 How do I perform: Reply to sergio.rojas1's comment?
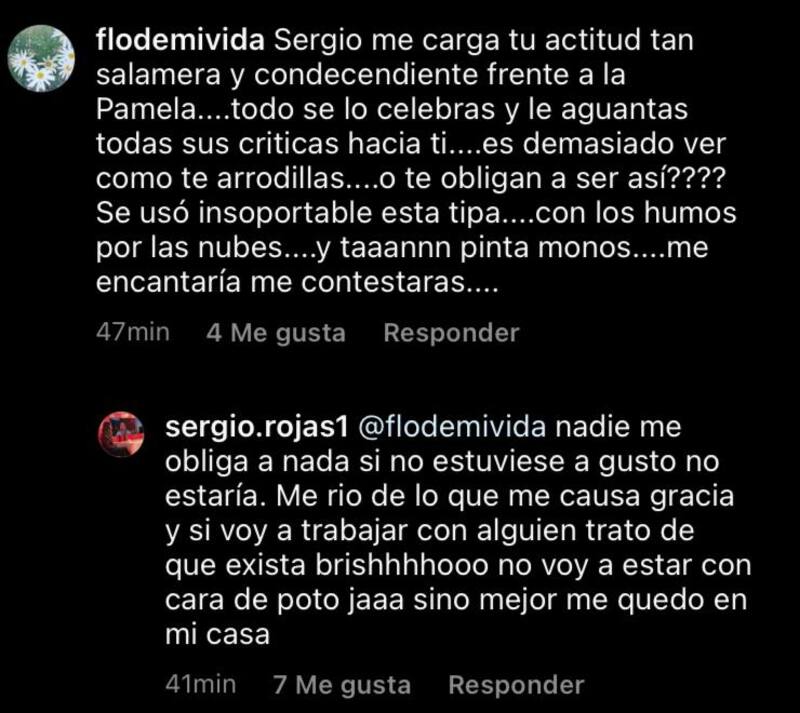[x=515, y=685]
